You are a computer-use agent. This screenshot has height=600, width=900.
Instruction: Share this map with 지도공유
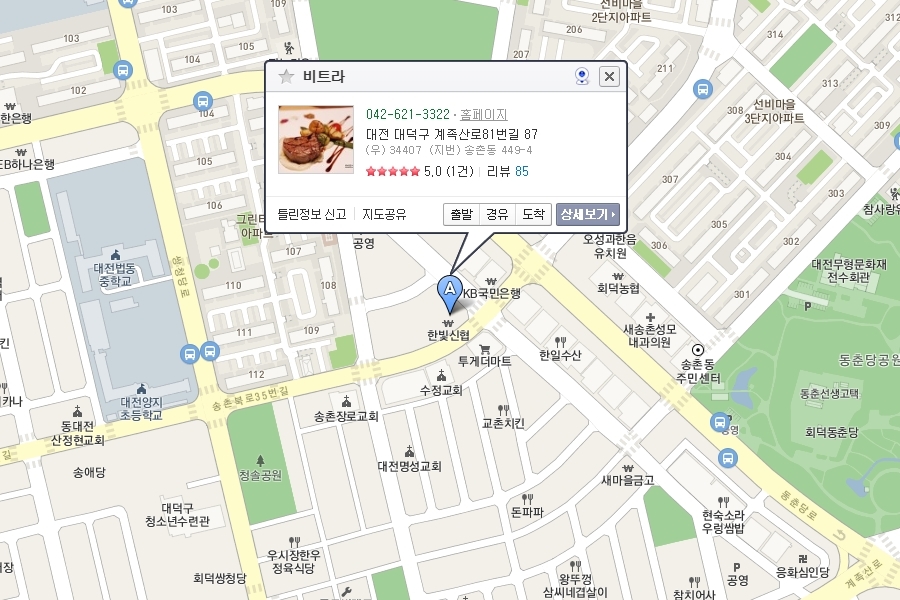(384, 214)
